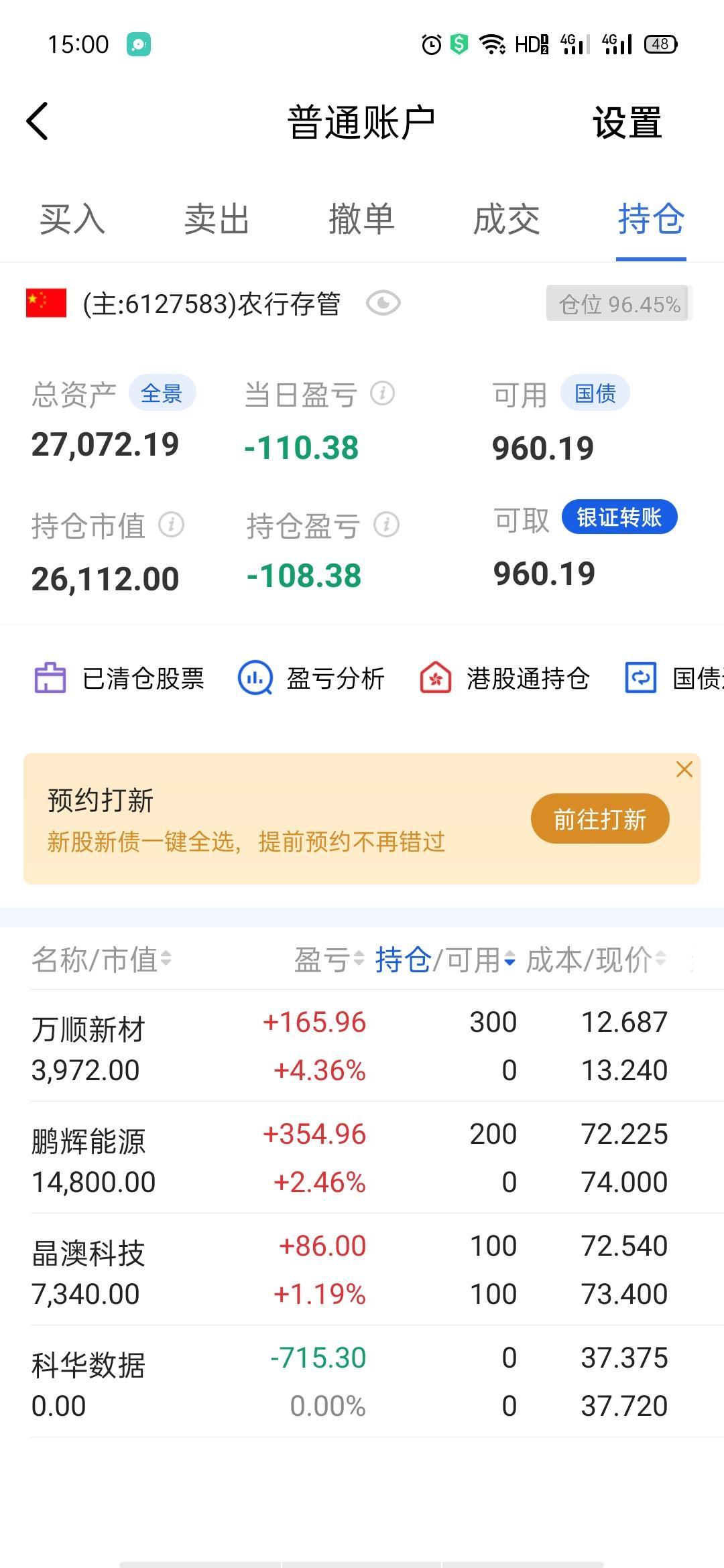Screen dimensions: 724x1568
Task: Sort holdings by 盈亏
Action: [329, 960]
